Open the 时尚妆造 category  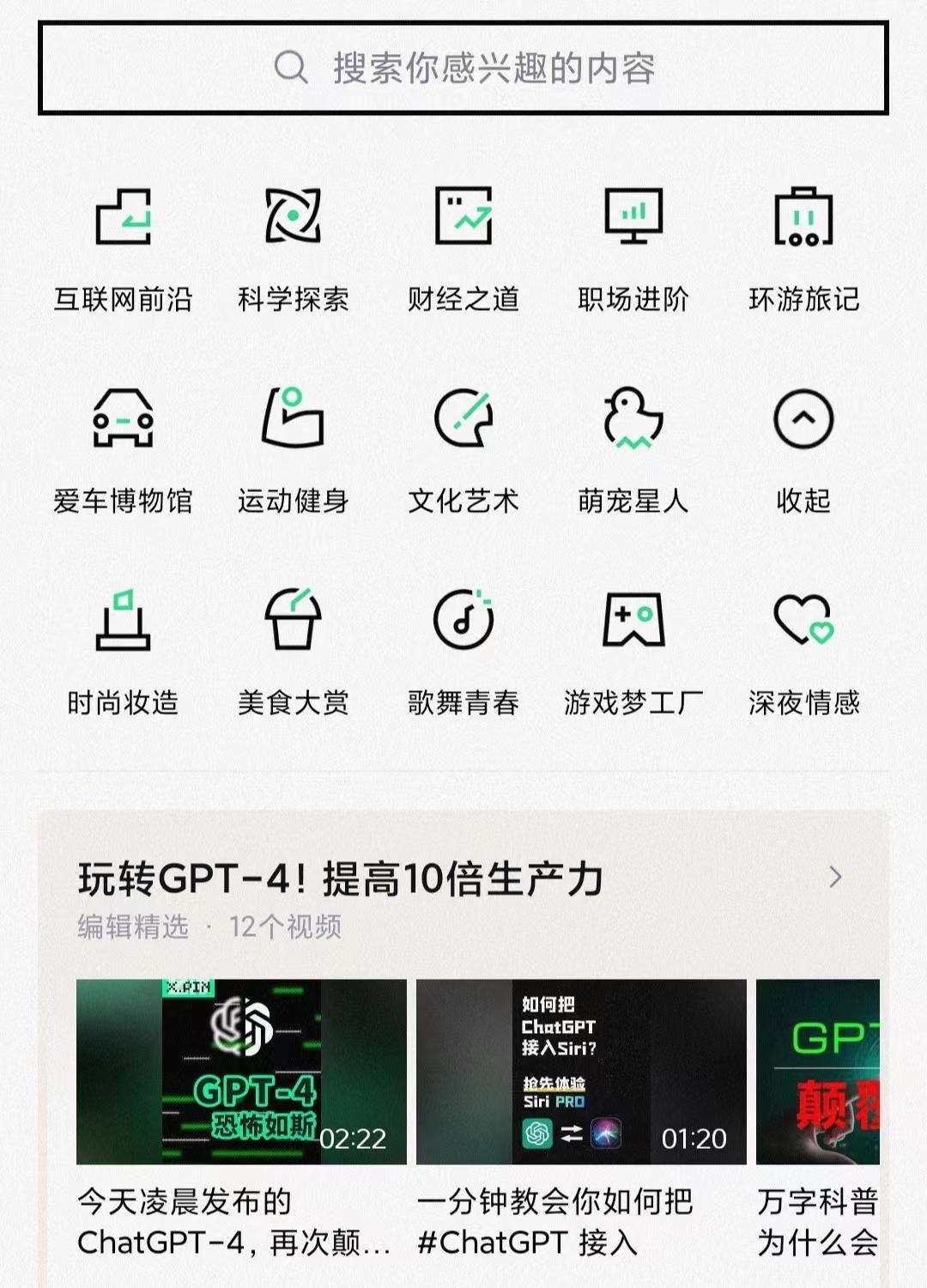click(123, 653)
